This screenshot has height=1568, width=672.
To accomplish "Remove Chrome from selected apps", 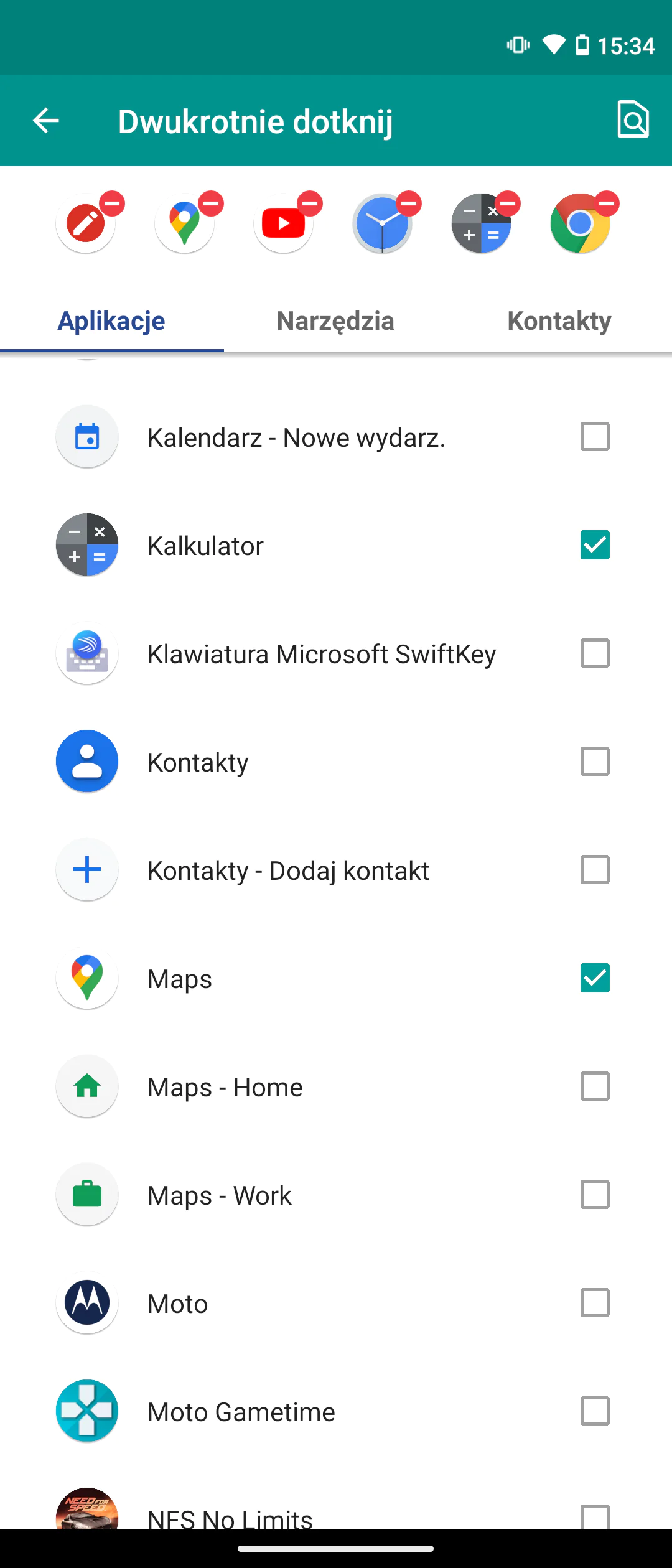I will tap(607, 204).
